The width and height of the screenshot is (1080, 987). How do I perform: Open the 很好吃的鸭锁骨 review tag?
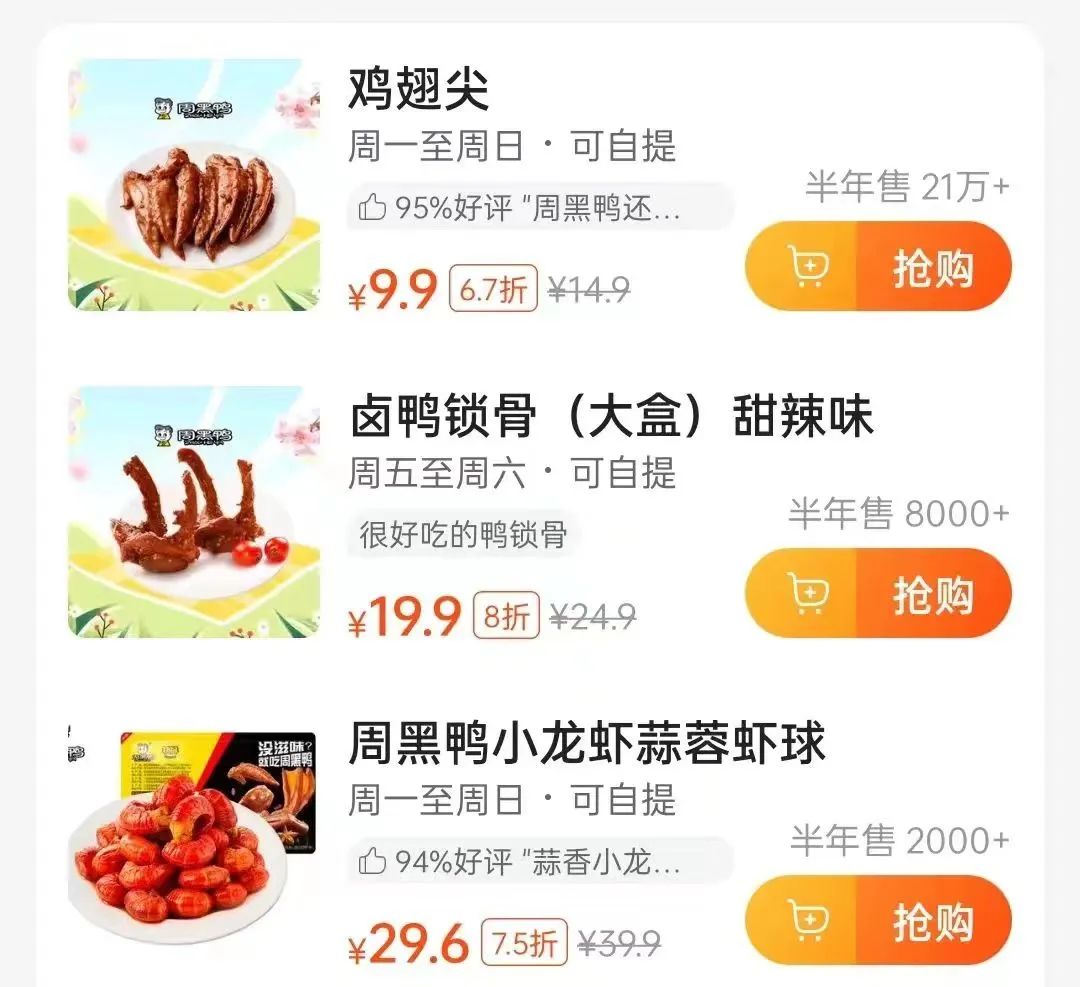tap(464, 534)
